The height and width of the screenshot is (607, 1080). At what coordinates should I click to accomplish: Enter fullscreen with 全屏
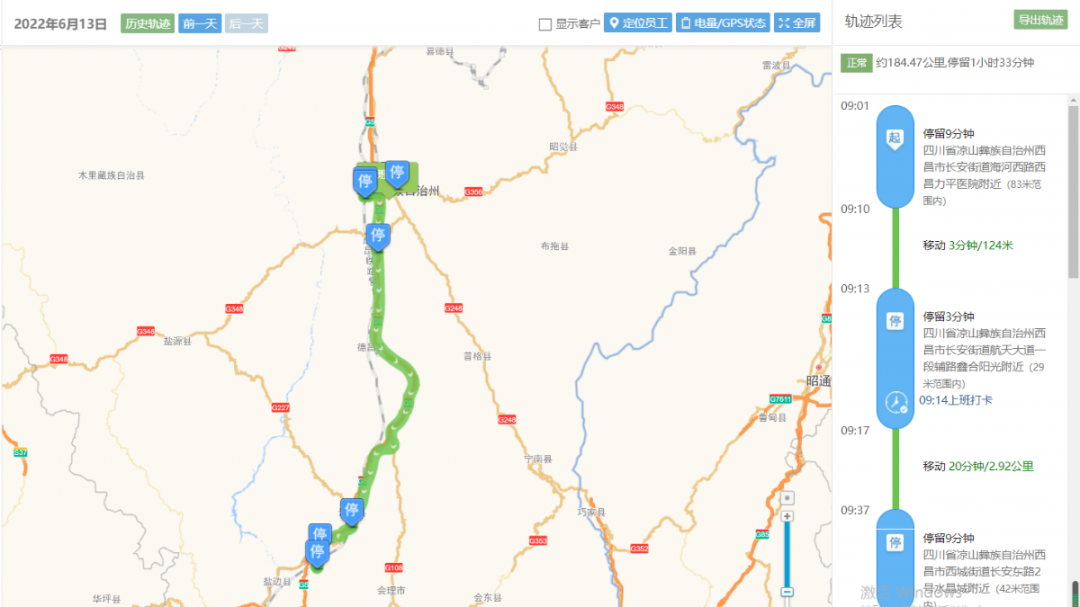[797, 23]
